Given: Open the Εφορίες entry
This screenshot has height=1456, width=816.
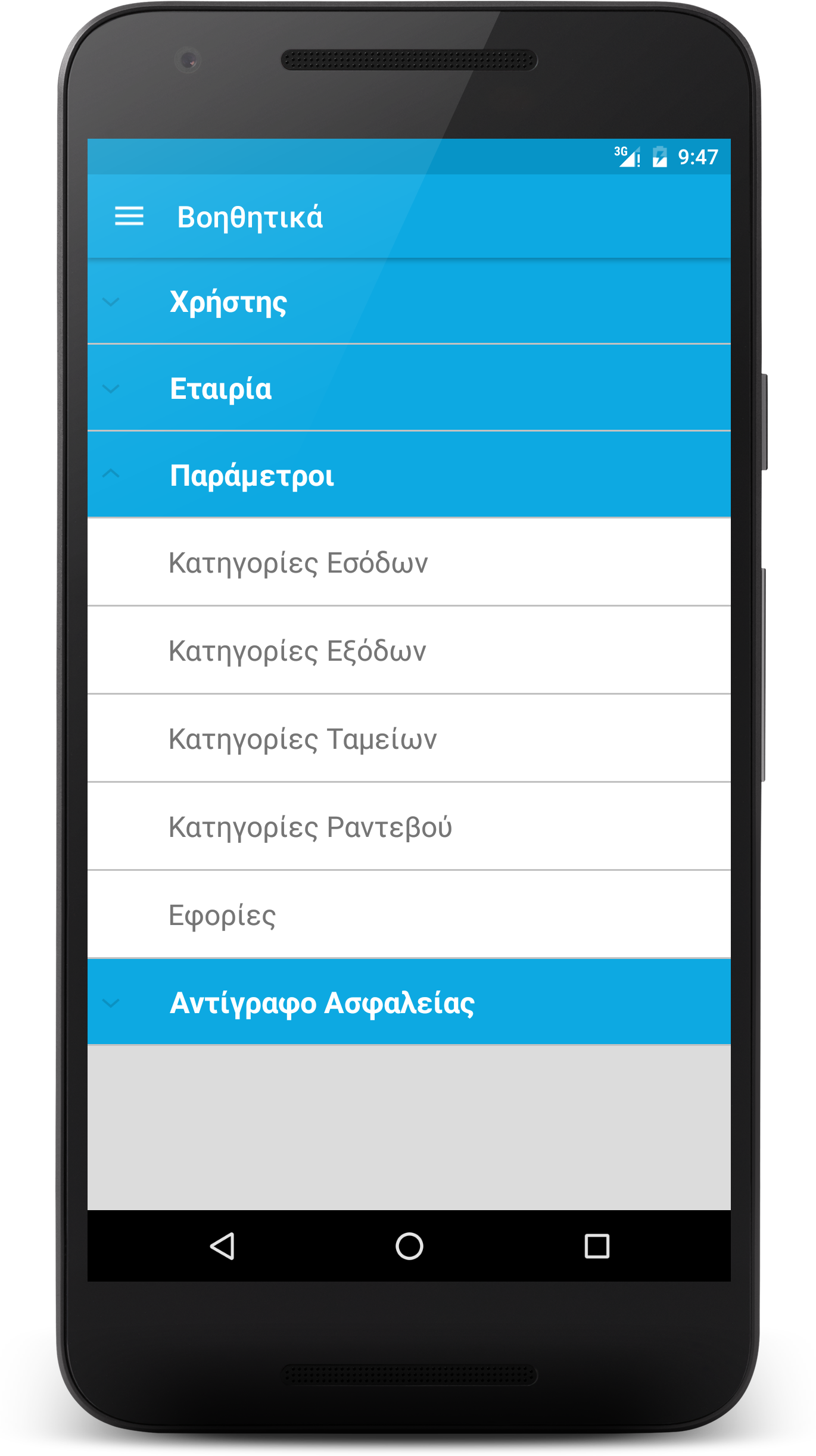Looking at the screenshot, I should point(409,915).
